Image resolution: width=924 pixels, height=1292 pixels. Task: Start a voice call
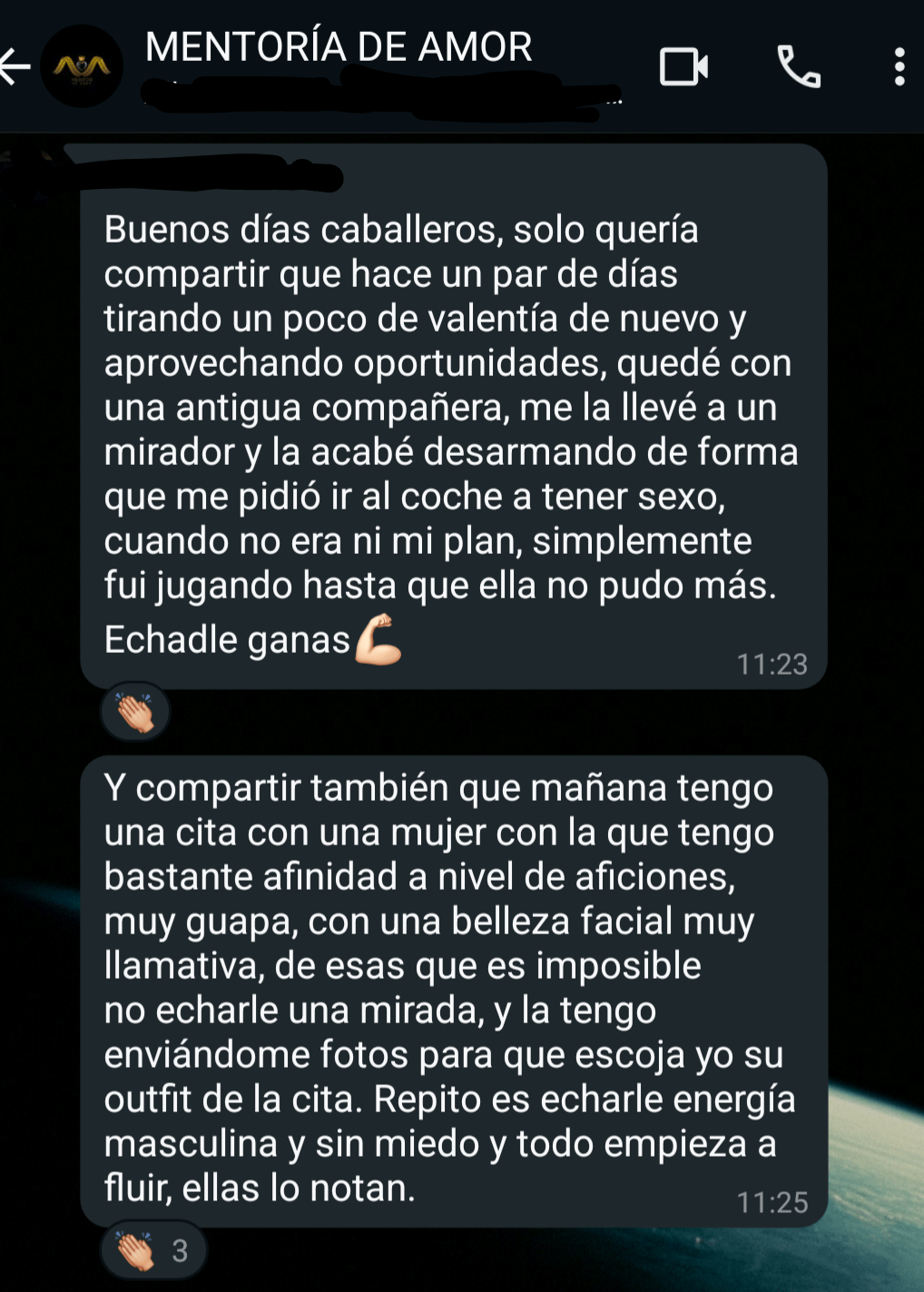799,66
